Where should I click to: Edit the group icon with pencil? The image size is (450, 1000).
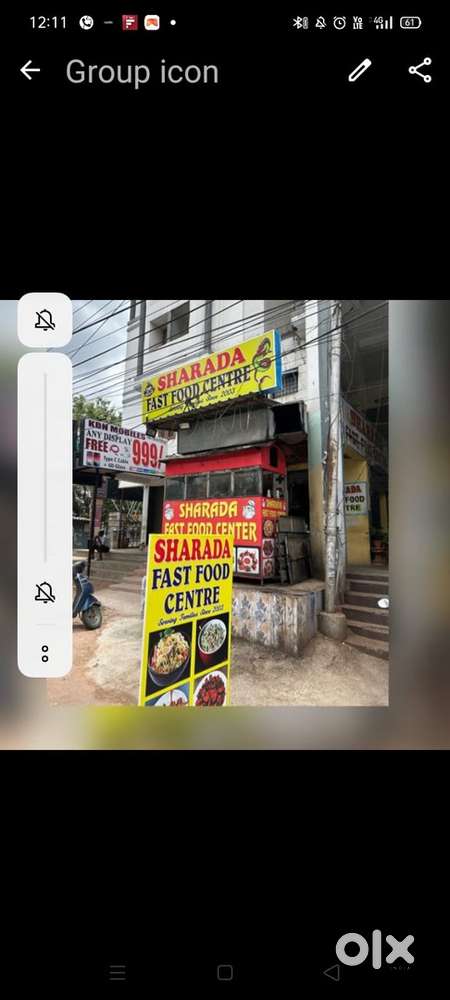pos(359,70)
